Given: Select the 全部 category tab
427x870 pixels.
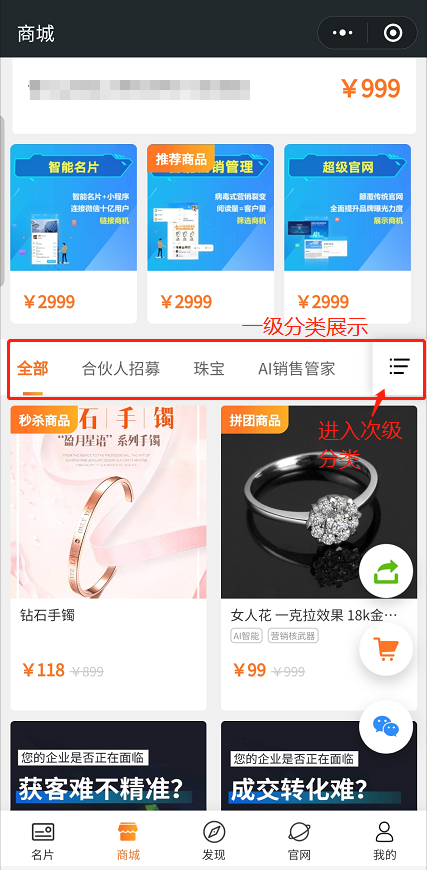Looking at the screenshot, I should point(33,368).
